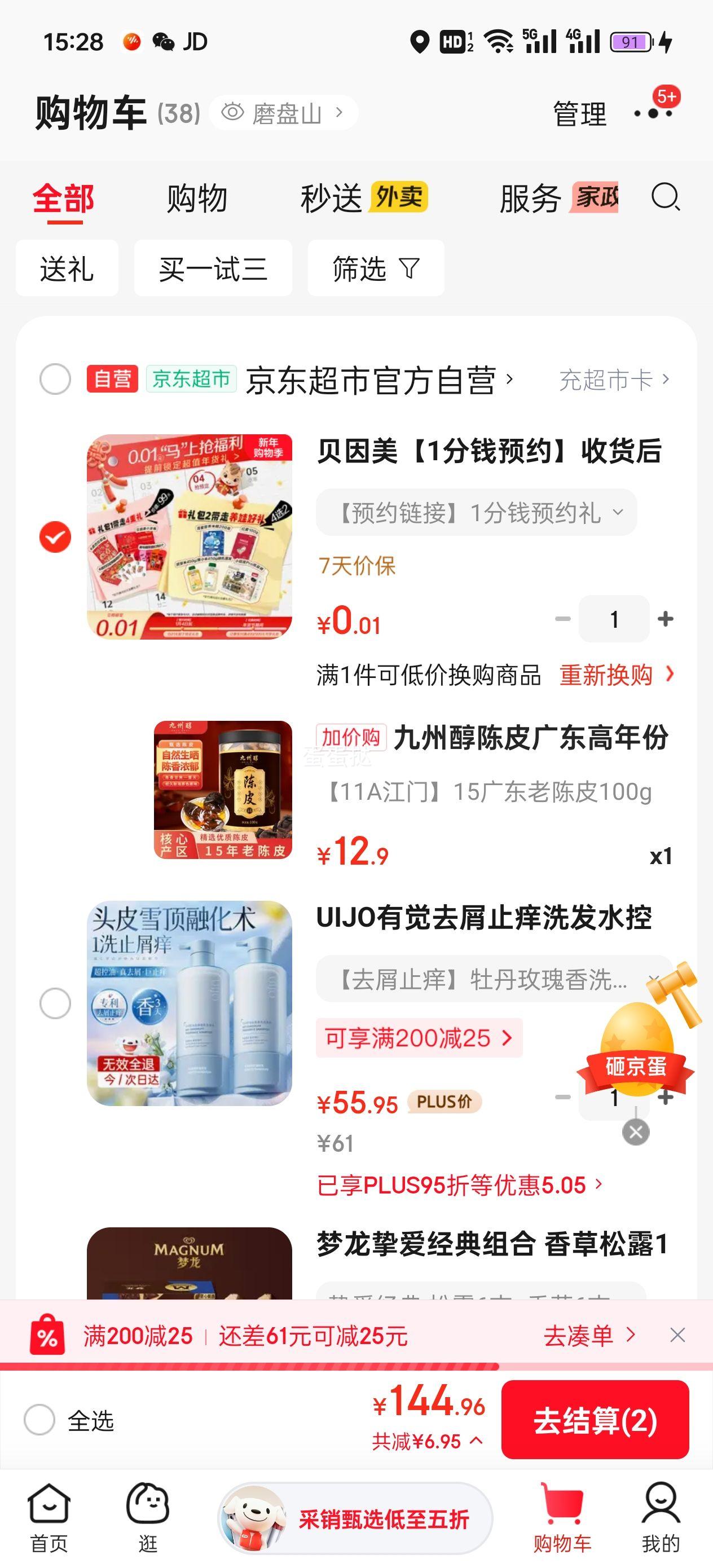
Task: Expand the 【预约链接】1分钱预约礼 spec dropdown
Action: pos(476,512)
